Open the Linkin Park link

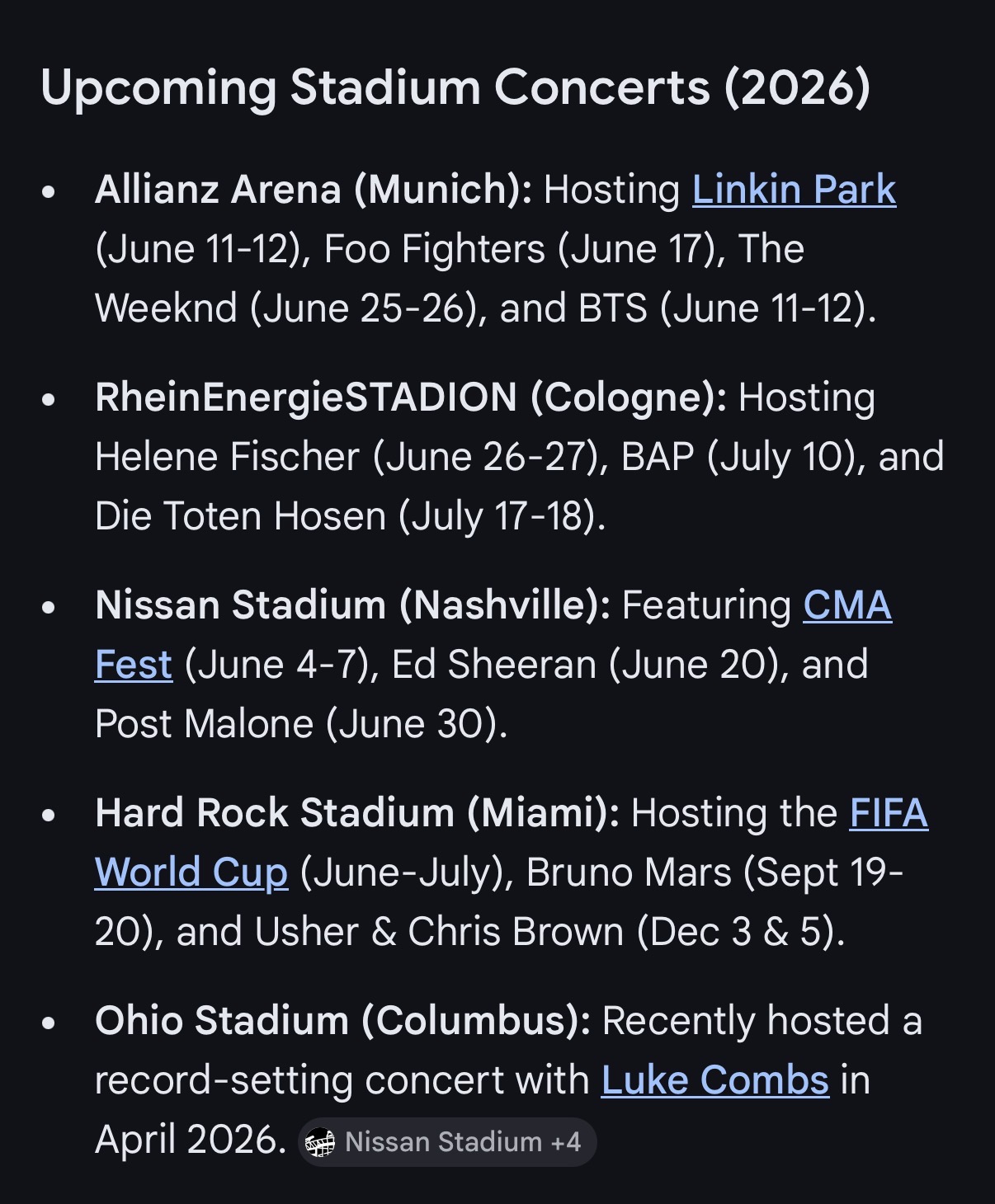[x=793, y=190]
